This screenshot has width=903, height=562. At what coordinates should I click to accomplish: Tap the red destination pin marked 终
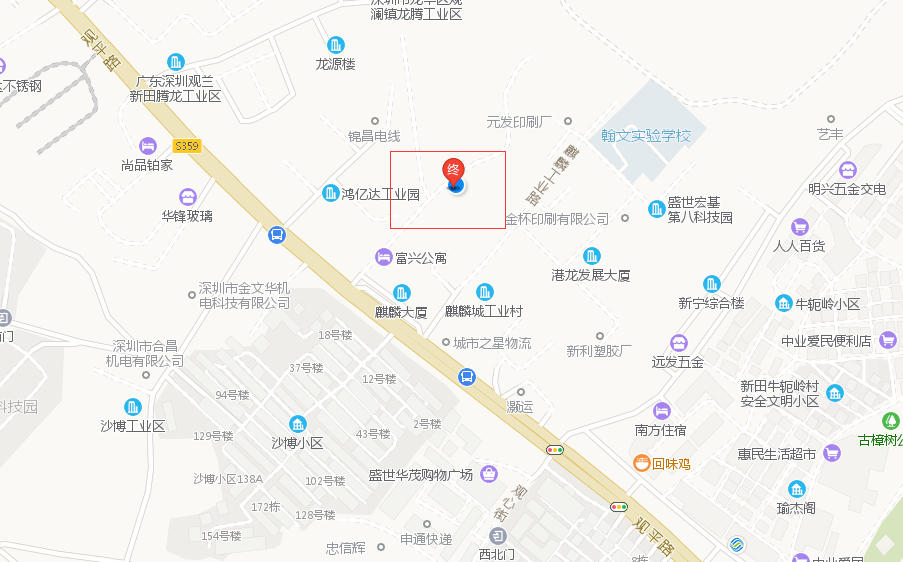[x=454, y=171]
